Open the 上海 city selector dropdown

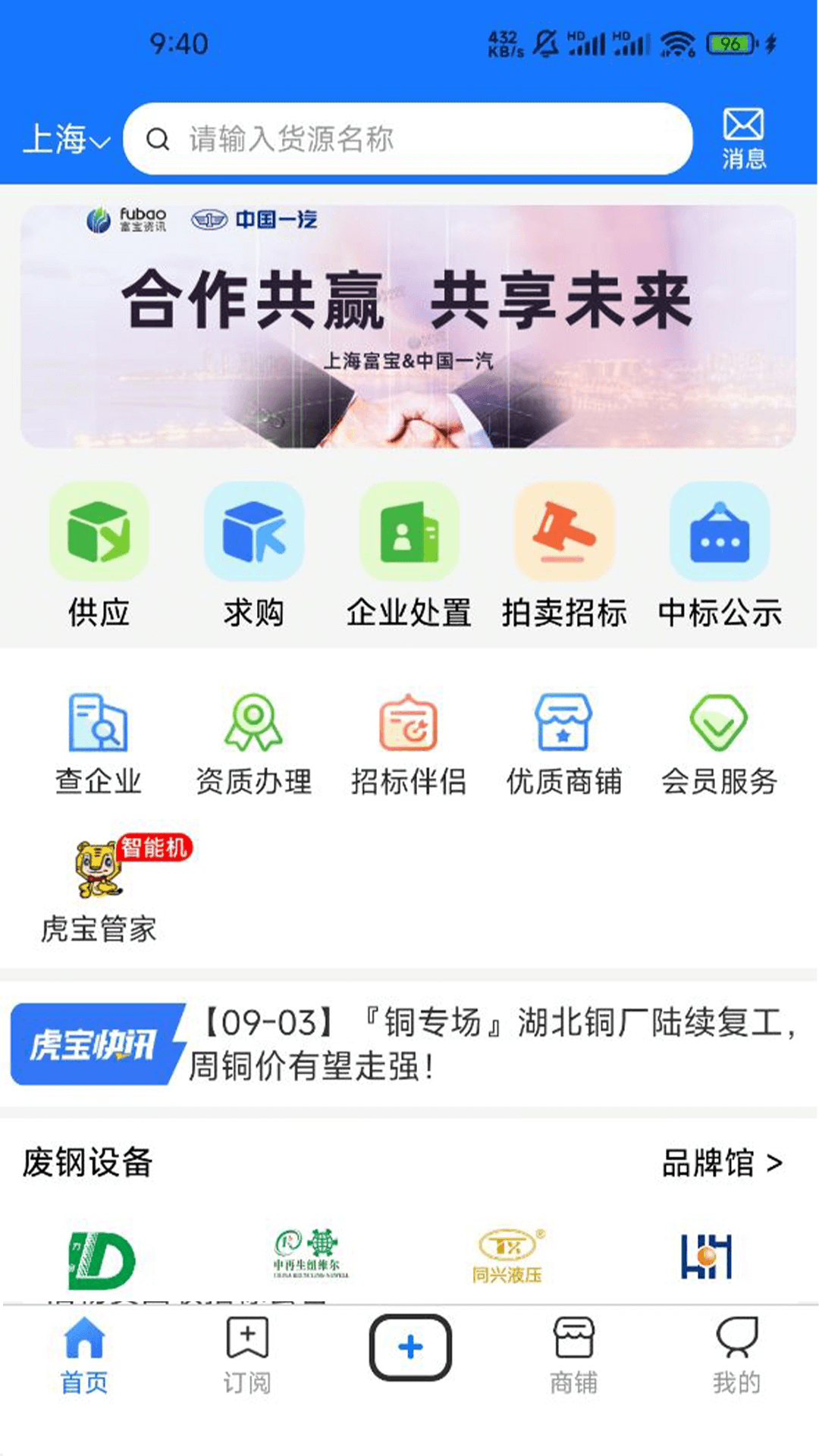coord(67,140)
